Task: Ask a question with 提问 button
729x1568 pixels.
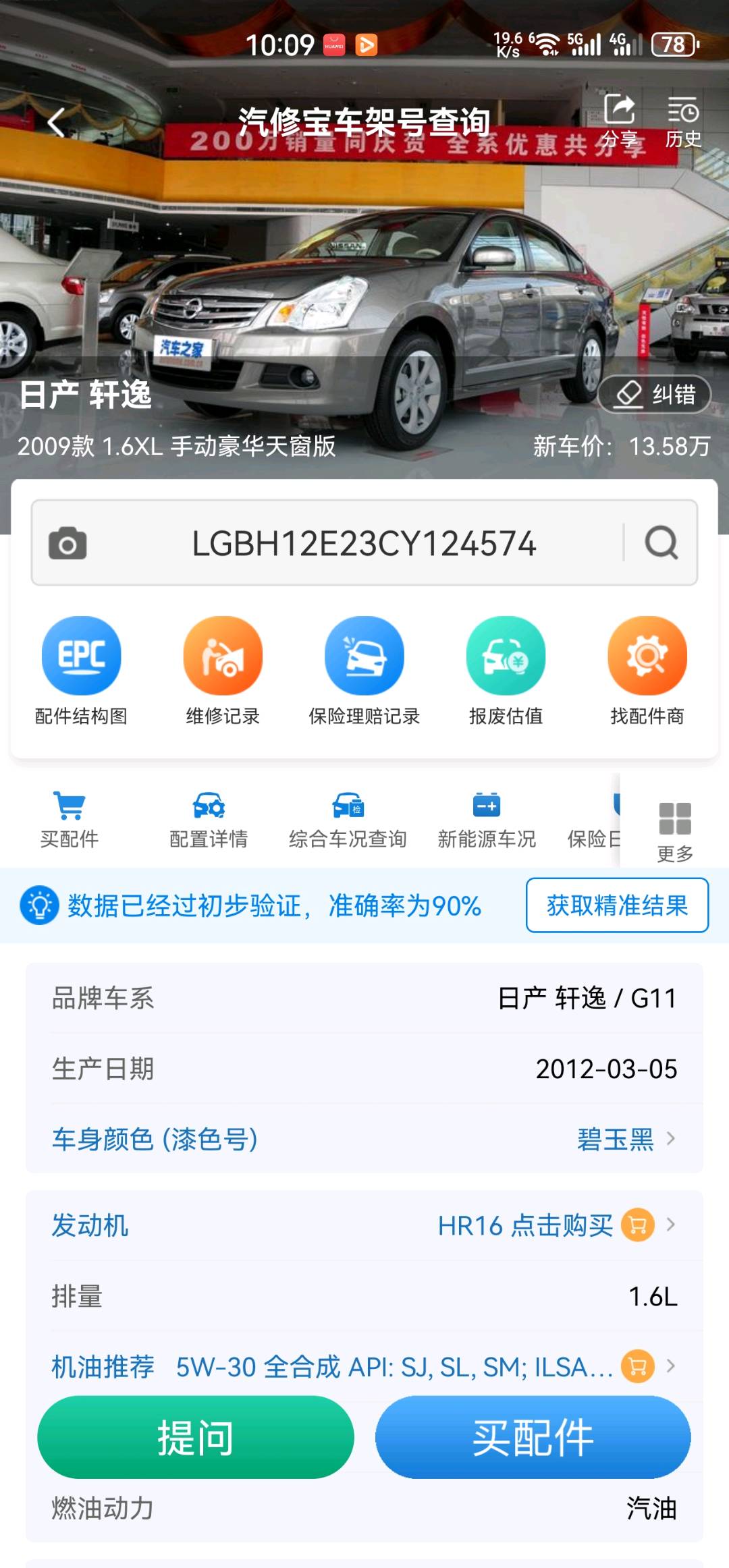Action: tap(196, 1437)
